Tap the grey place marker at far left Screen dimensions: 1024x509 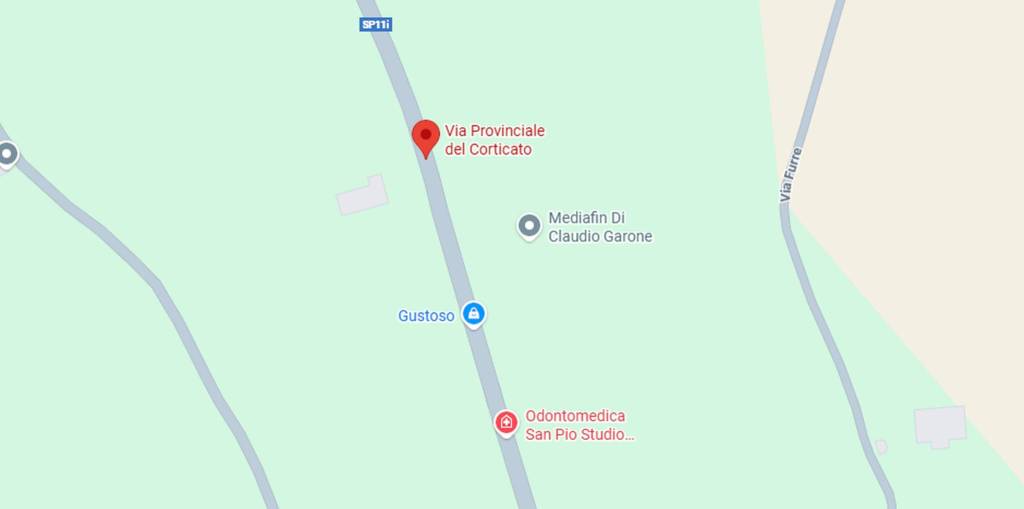pos(8,154)
